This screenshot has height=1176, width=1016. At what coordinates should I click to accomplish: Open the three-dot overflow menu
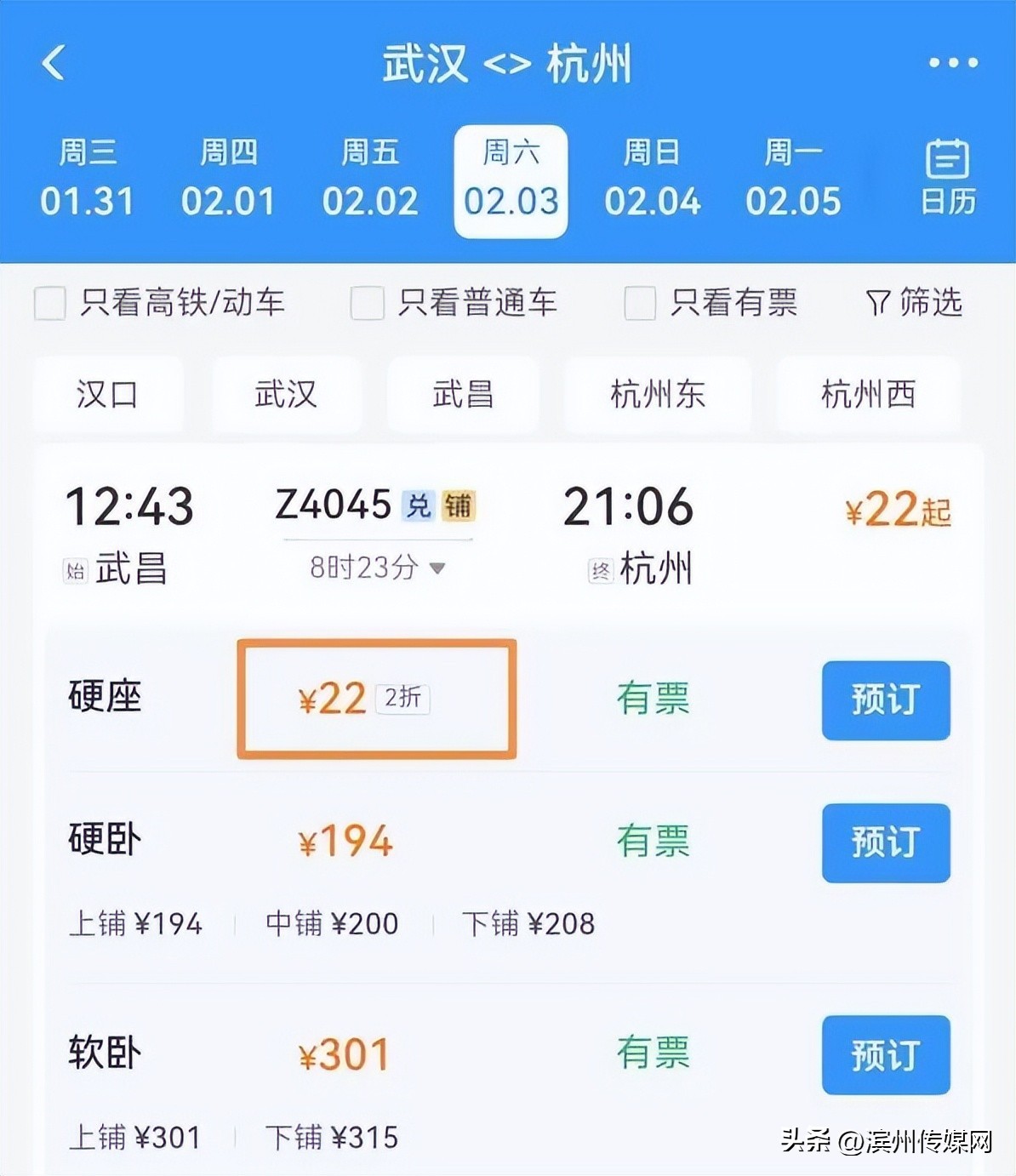pos(952,63)
